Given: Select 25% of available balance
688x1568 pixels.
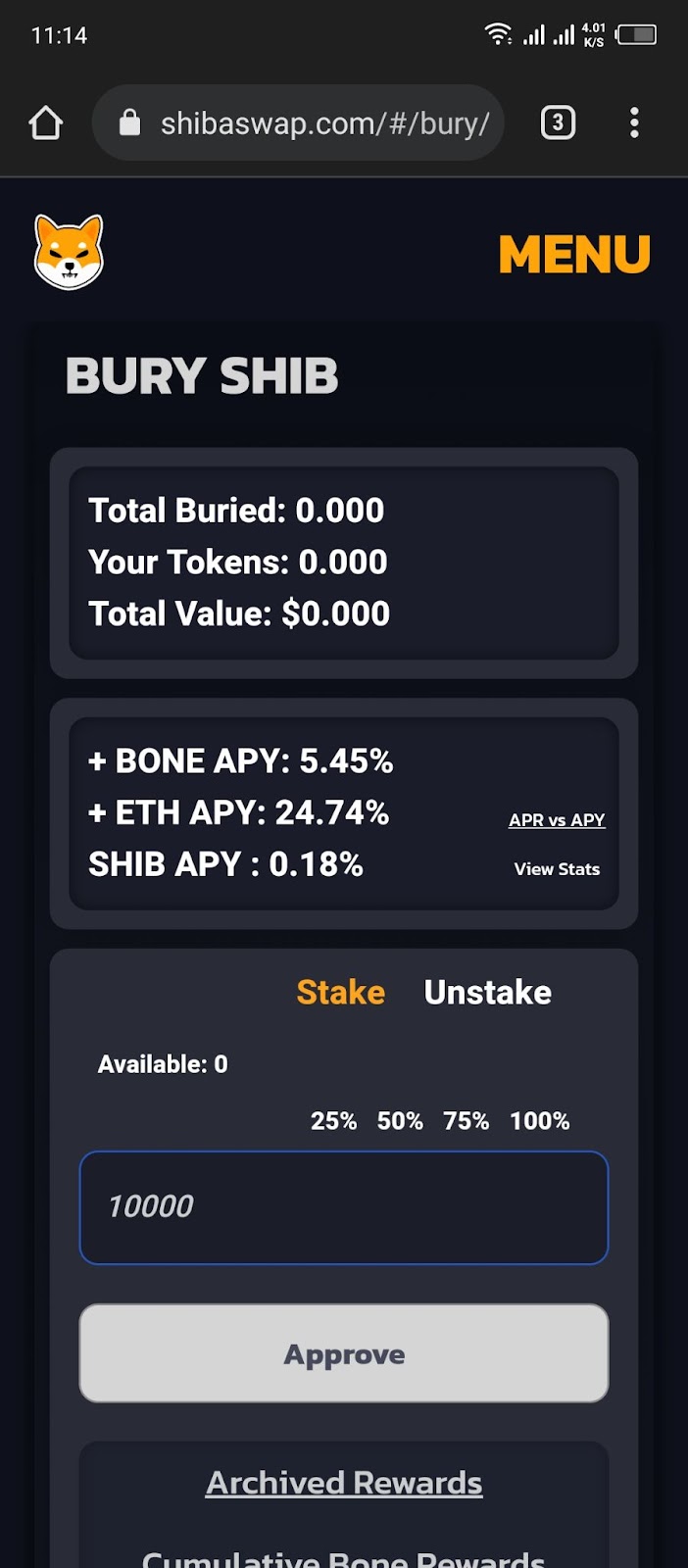Looking at the screenshot, I should pos(333,1120).
